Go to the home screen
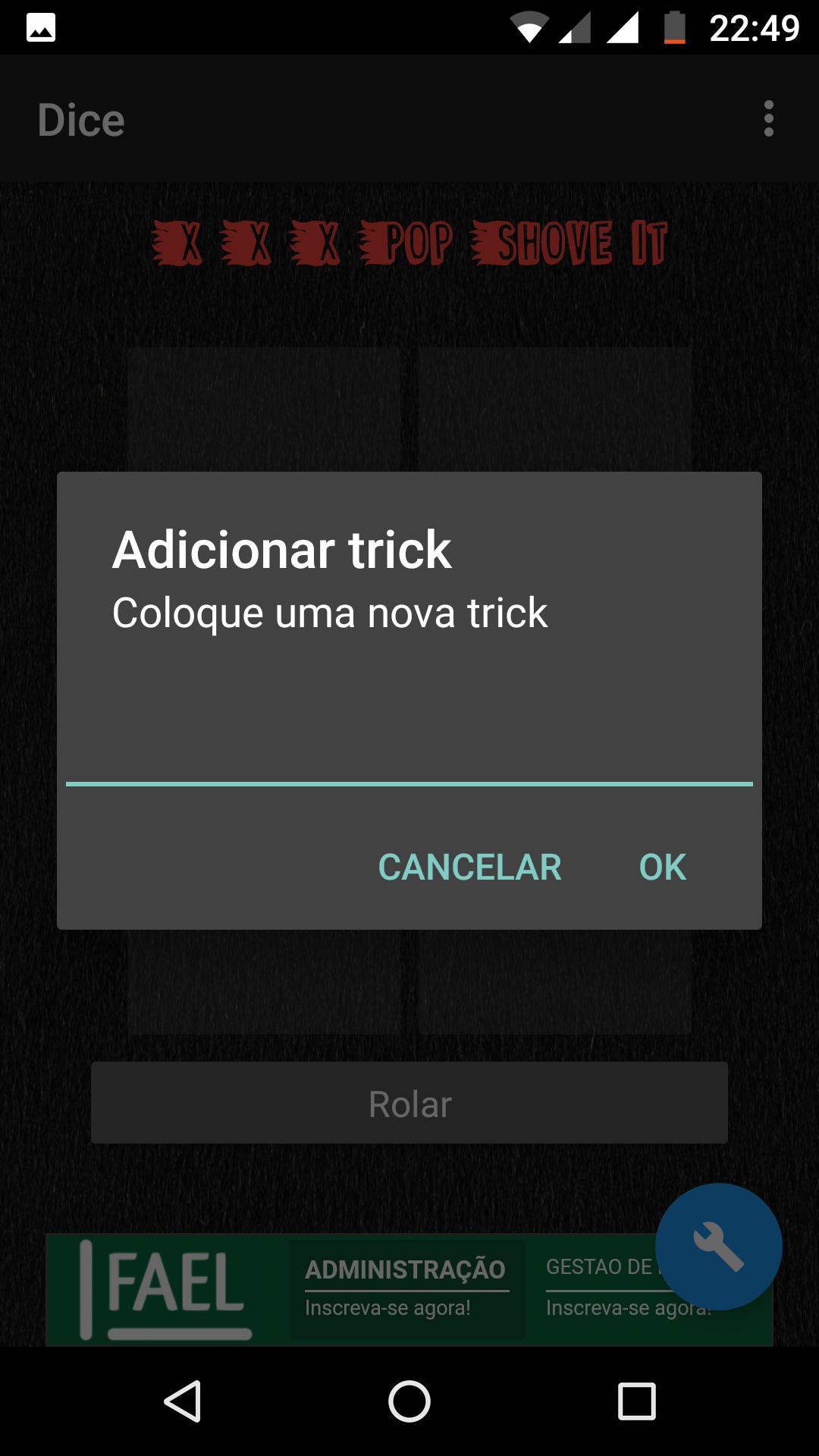This screenshot has height=1456, width=819. pyautogui.click(x=409, y=1401)
